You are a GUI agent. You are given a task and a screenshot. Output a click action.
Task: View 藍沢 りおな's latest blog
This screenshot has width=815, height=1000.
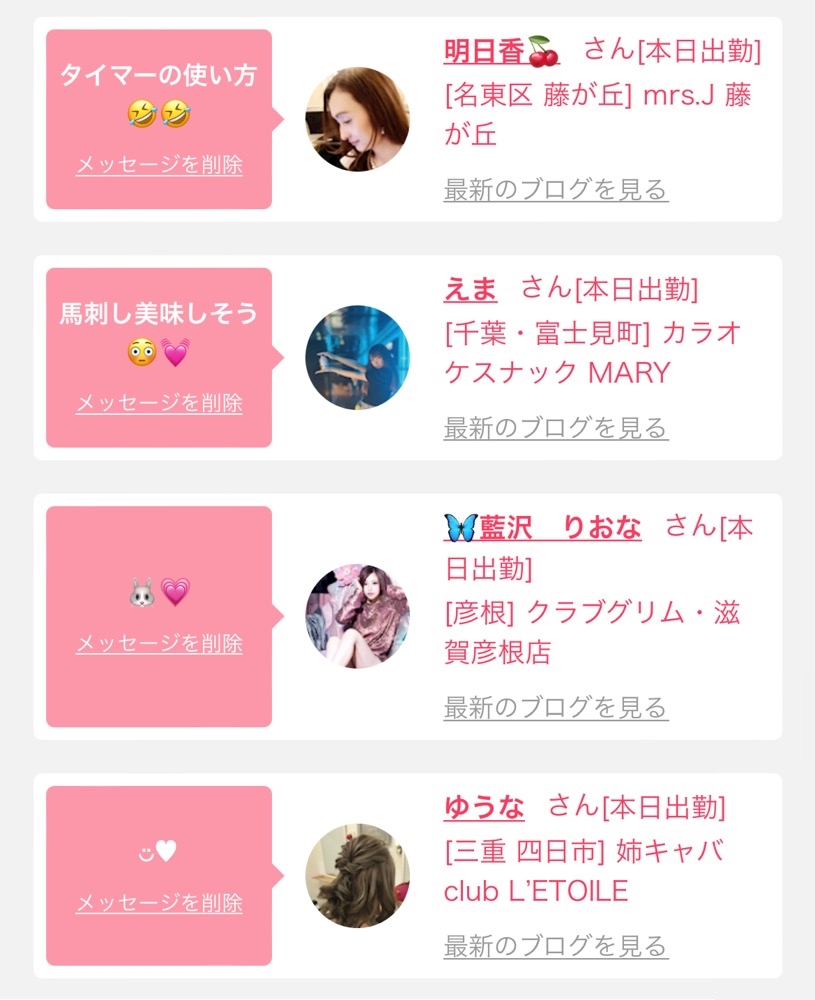coord(555,707)
